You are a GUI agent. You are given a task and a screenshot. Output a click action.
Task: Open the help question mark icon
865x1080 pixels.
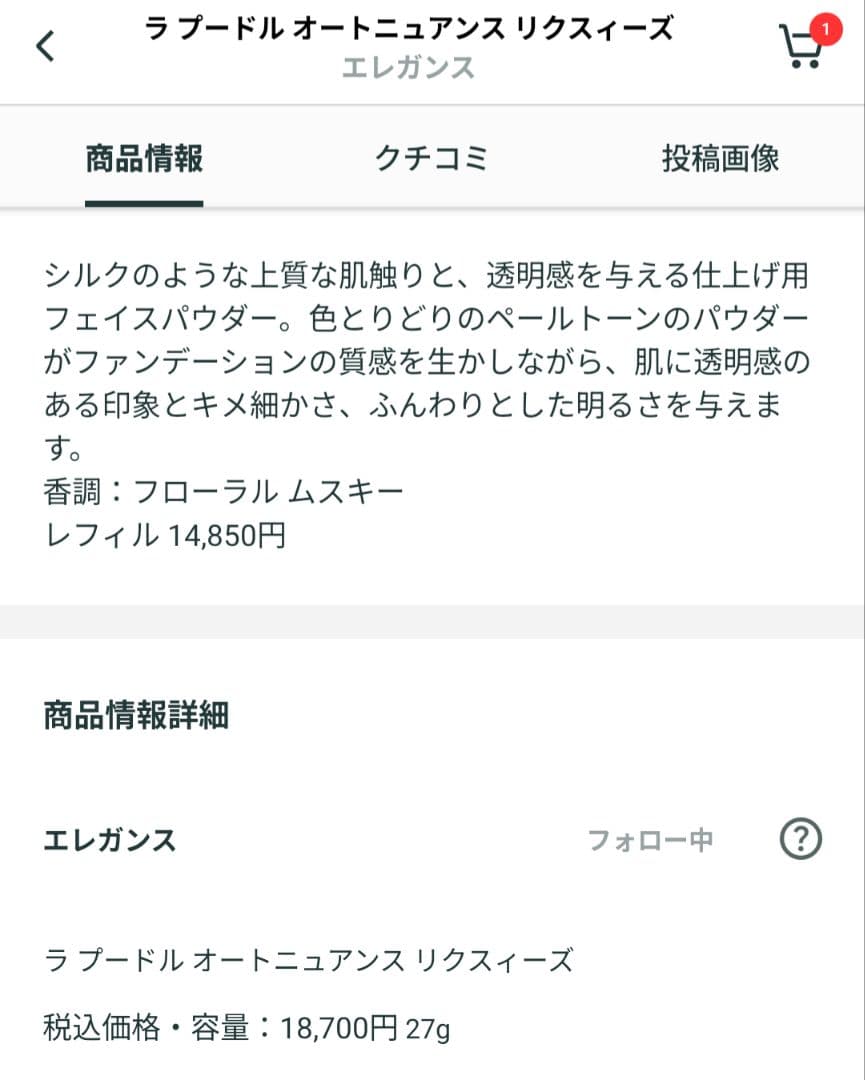coord(800,840)
